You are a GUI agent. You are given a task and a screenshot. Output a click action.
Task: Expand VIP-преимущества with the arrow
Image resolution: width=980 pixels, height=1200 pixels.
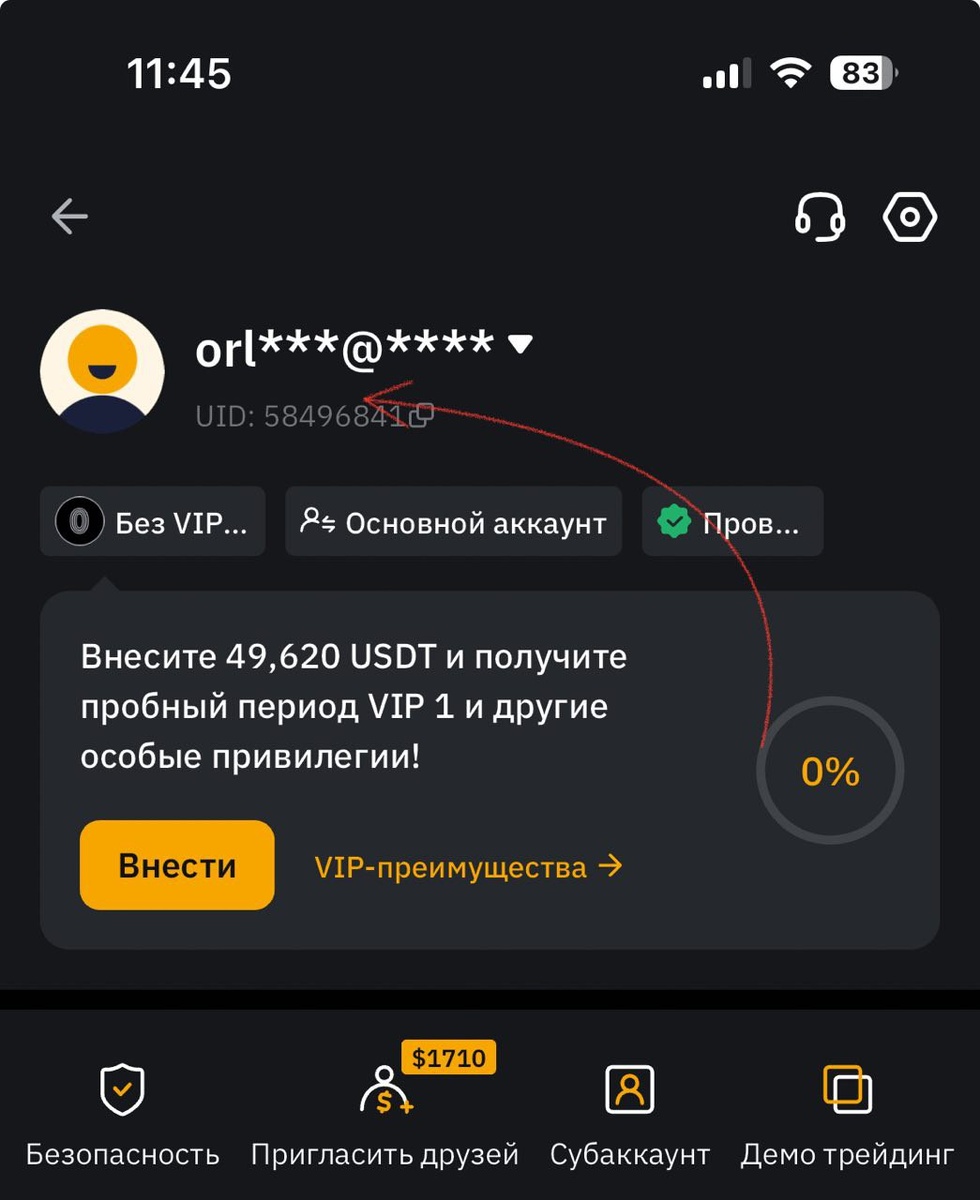click(613, 866)
